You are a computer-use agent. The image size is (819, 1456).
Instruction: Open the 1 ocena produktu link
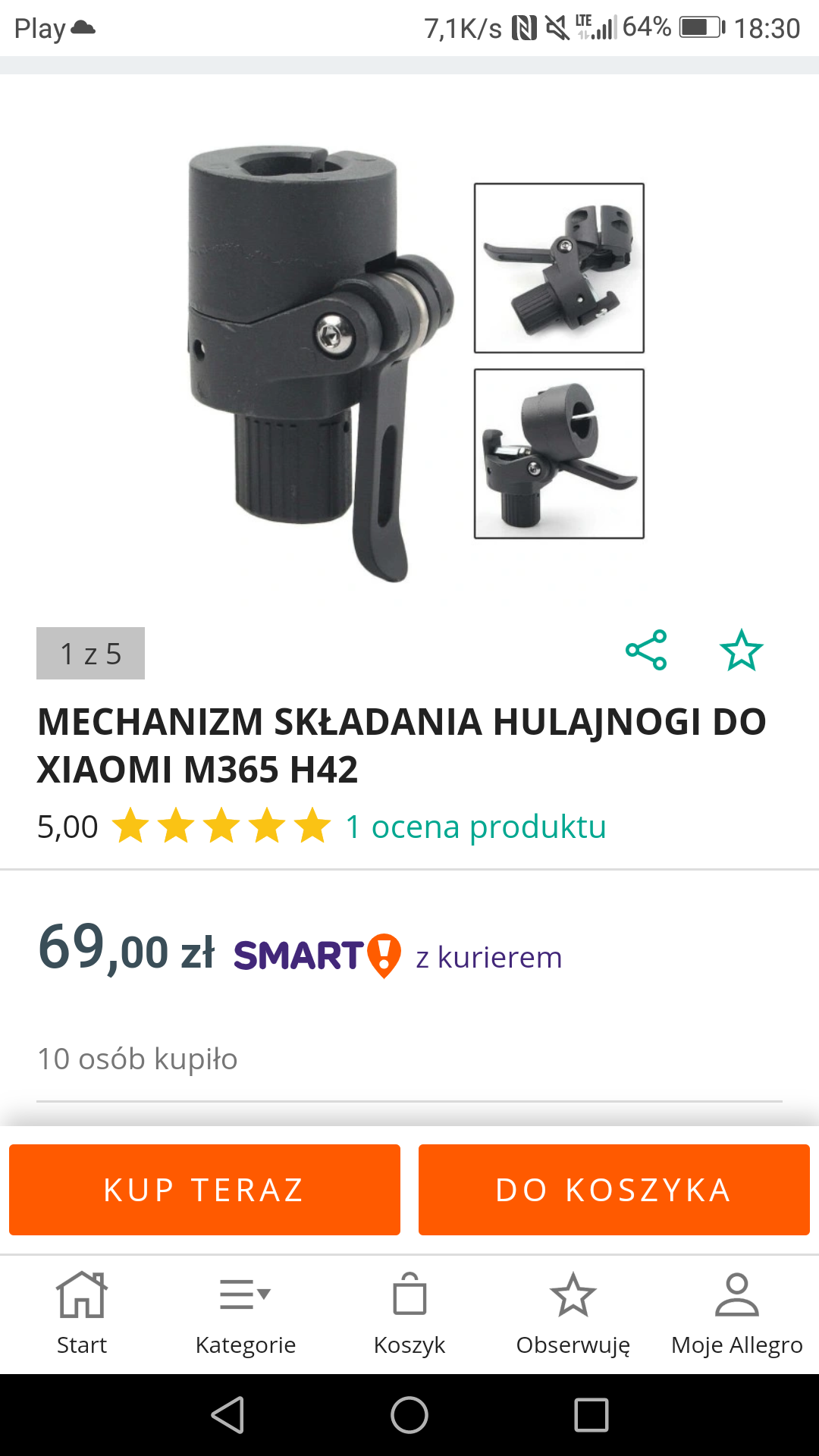click(475, 827)
